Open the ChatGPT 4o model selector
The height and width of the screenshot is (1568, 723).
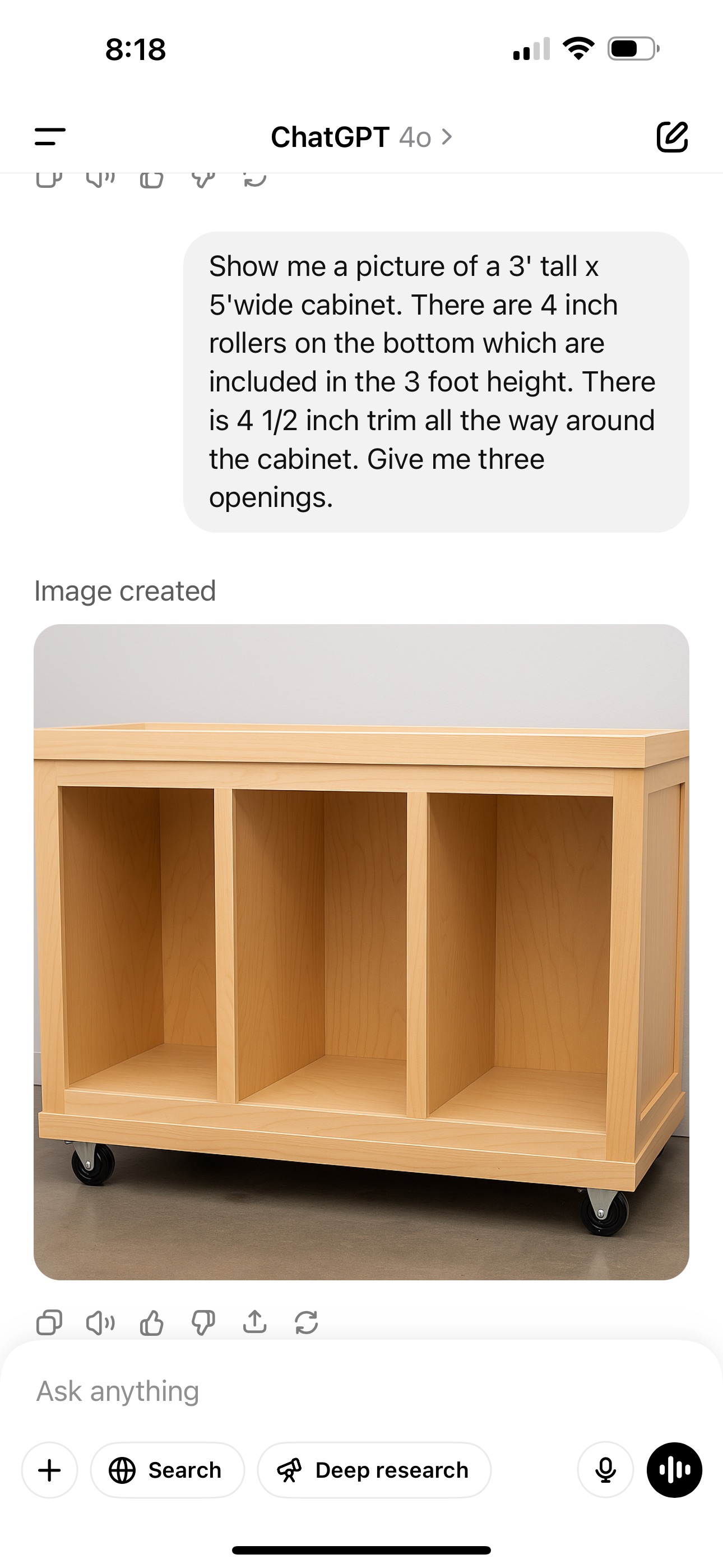pyautogui.click(x=361, y=137)
